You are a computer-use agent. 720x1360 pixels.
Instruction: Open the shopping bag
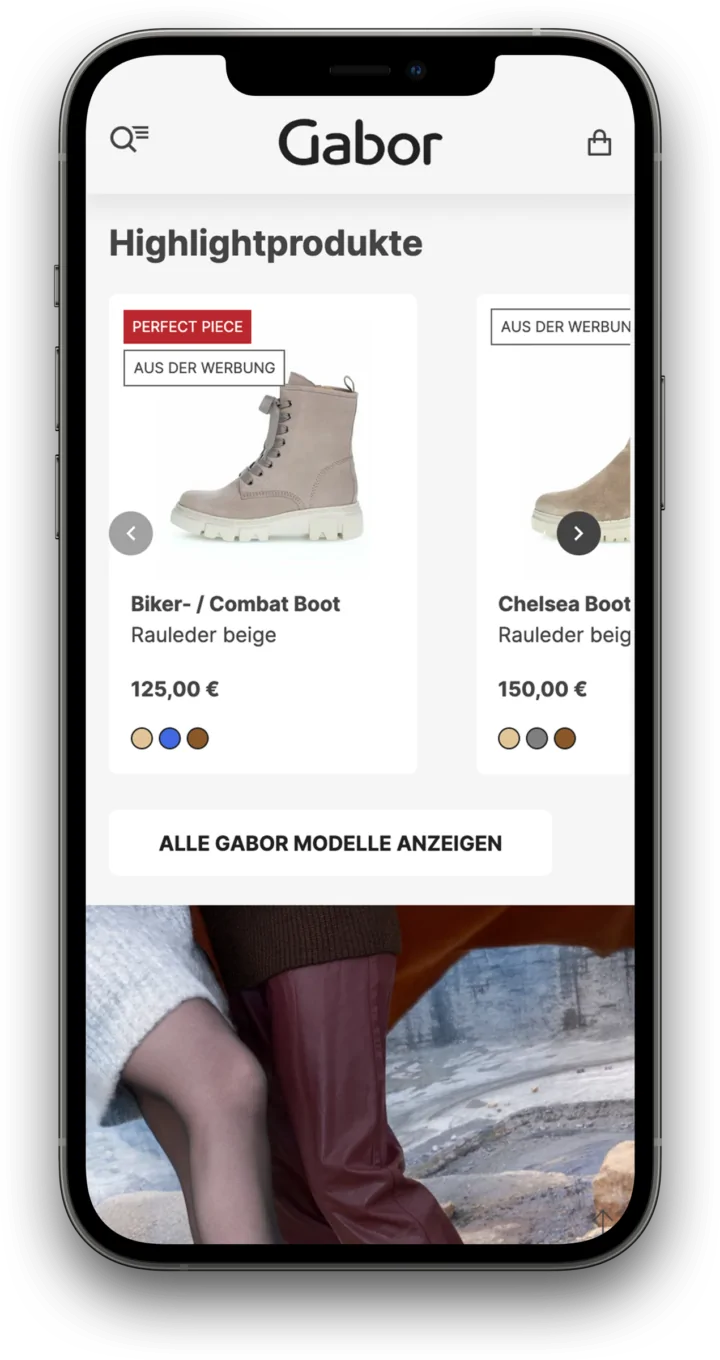click(599, 143)
